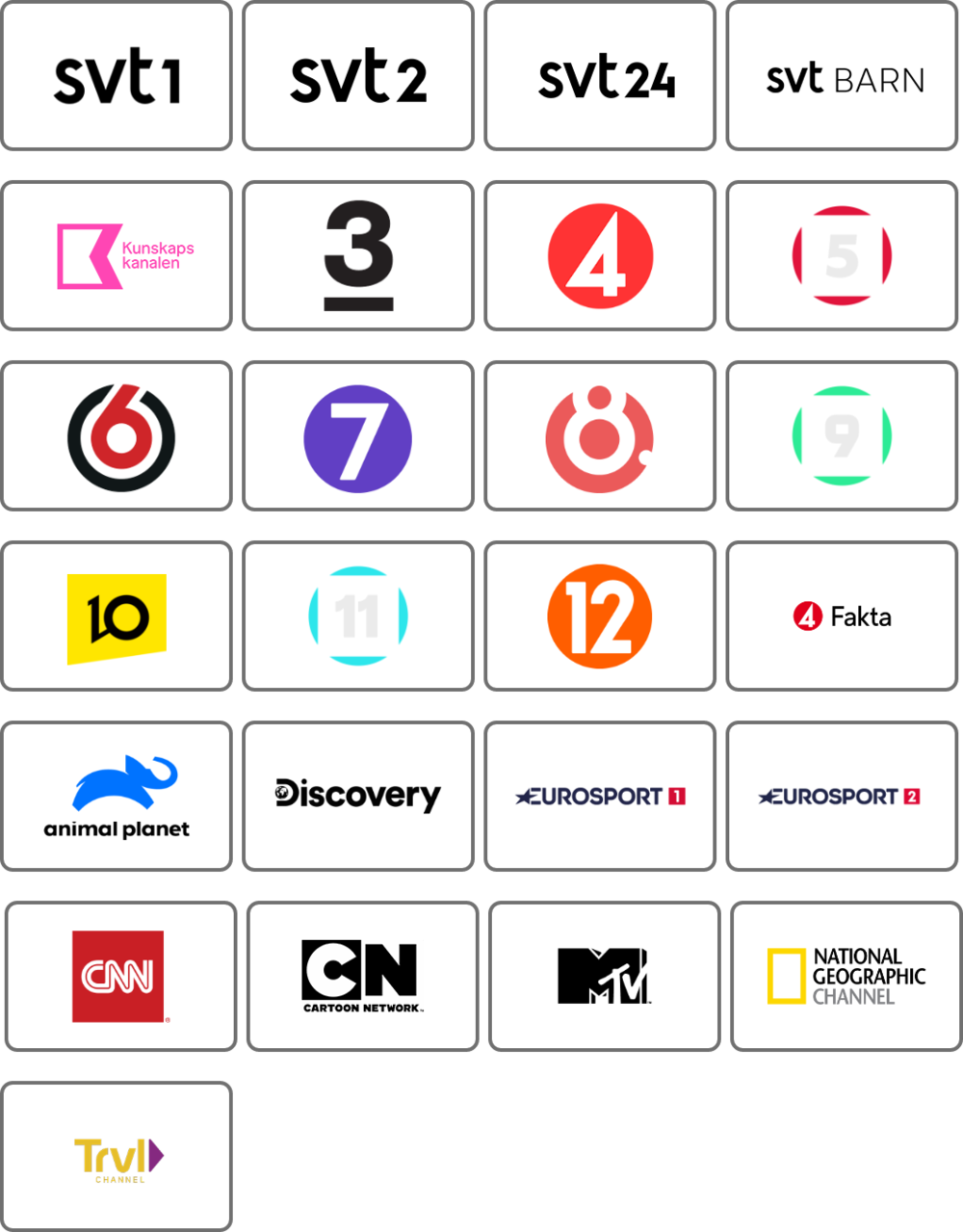This screenshot has width=963, height=1232.
Task: Open the Travel Channel tile
Action: [x=117, y=1157]
